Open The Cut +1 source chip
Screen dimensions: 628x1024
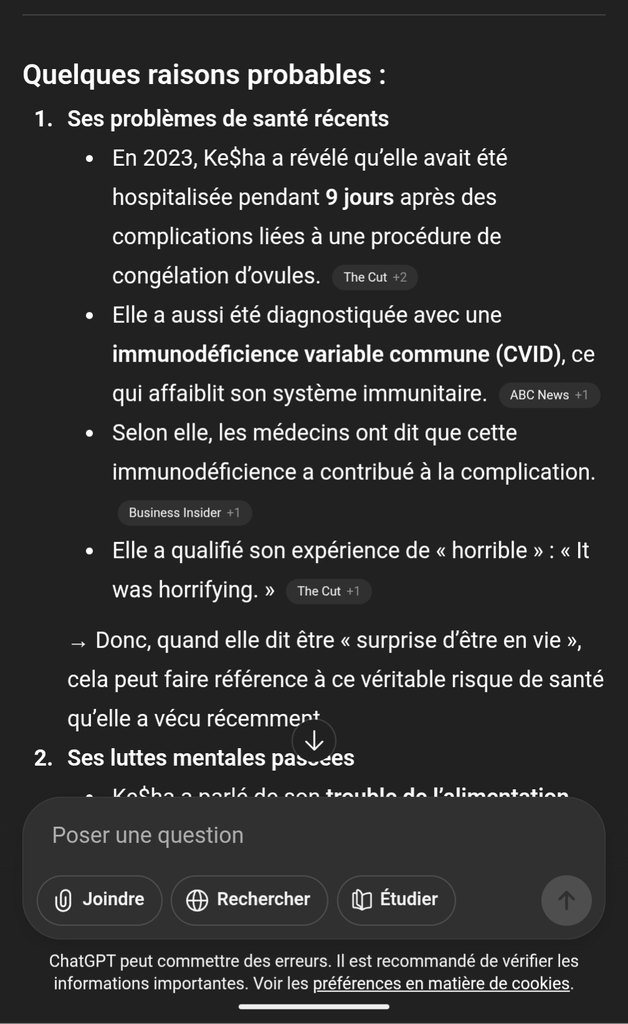click(x=328, y=591)
